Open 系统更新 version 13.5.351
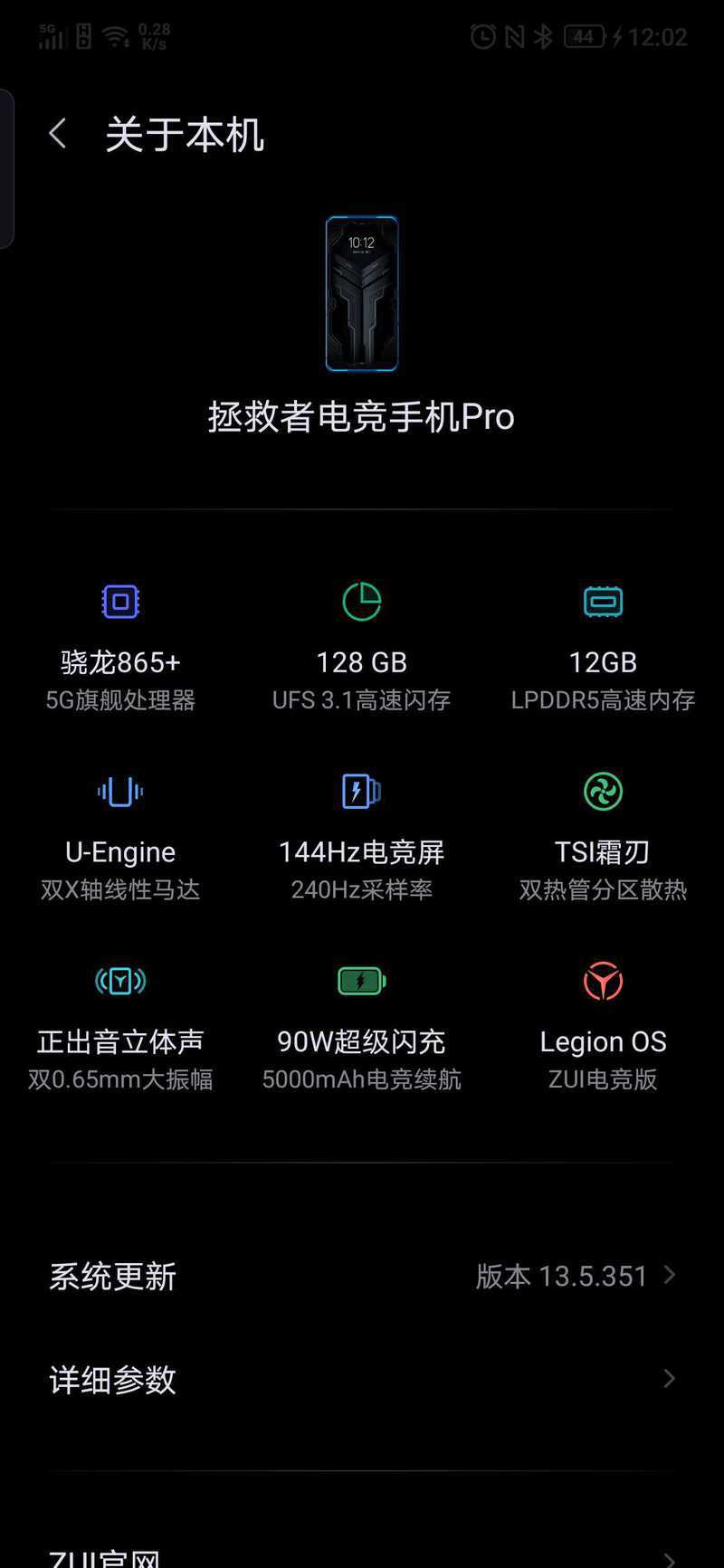Image resolution: width=724 pixels, height=1568 pixels. (x=362, y=1276)
